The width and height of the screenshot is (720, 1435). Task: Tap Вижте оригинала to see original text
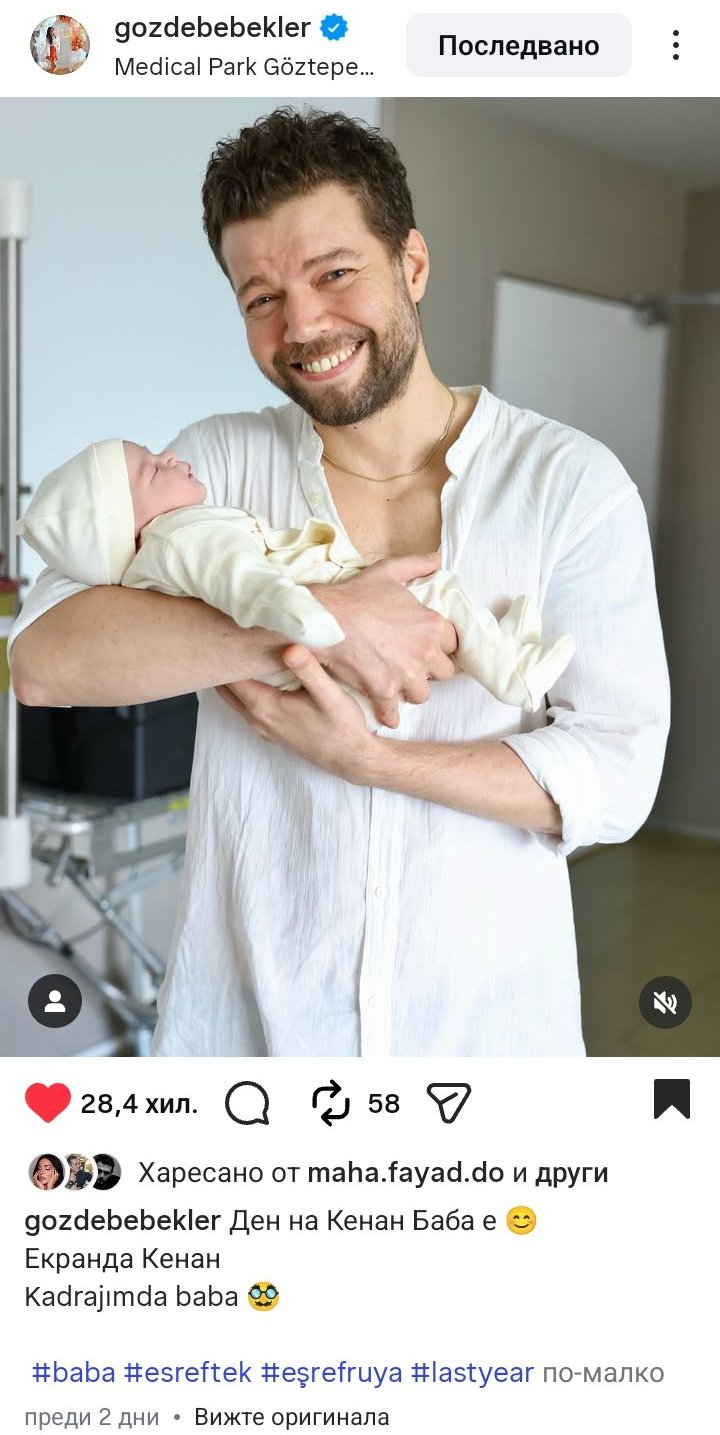pos(292,1417)
